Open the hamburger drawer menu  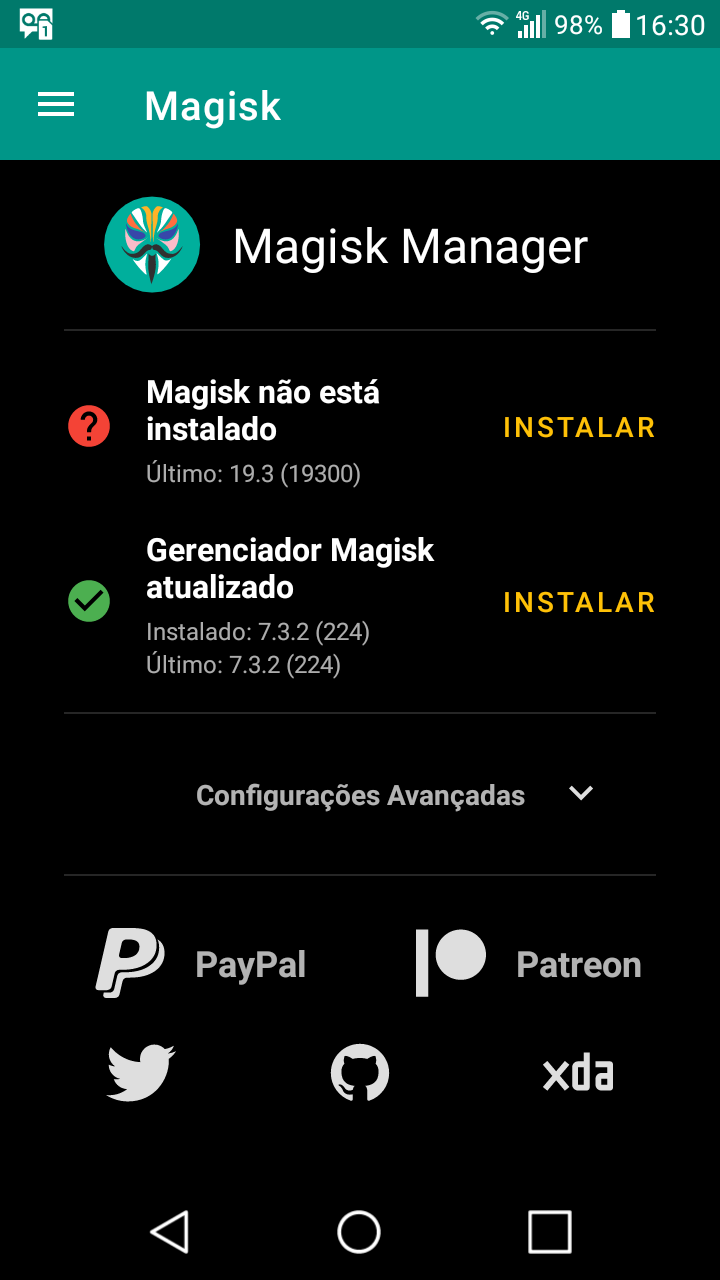click(56, 105)
